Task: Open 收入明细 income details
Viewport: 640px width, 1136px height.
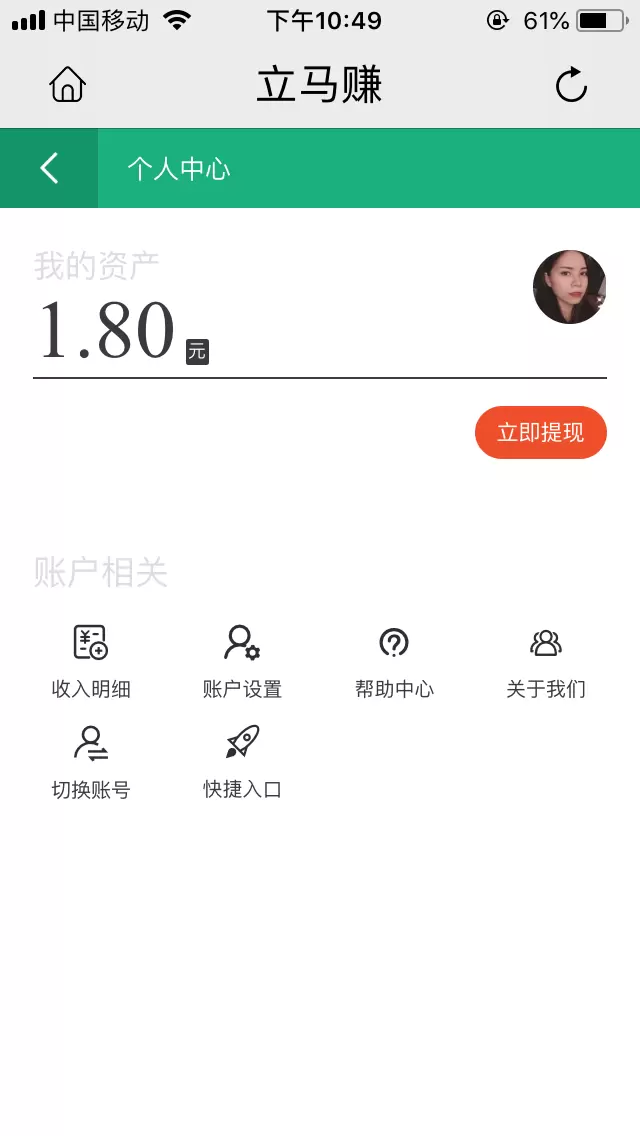Action: pyautogui.click(x=91, y=660)
